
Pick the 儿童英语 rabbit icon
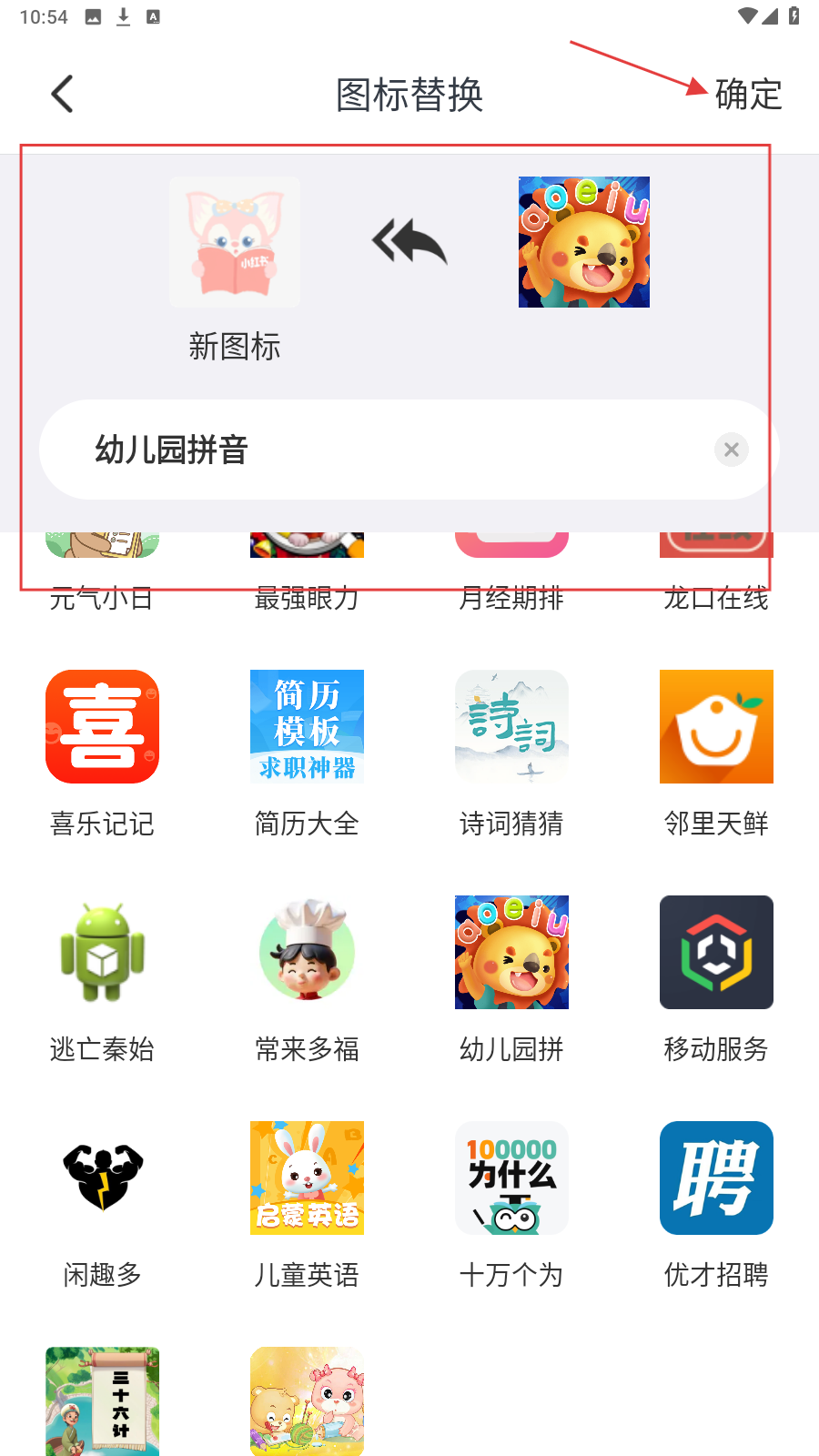tap(307, 1178)
